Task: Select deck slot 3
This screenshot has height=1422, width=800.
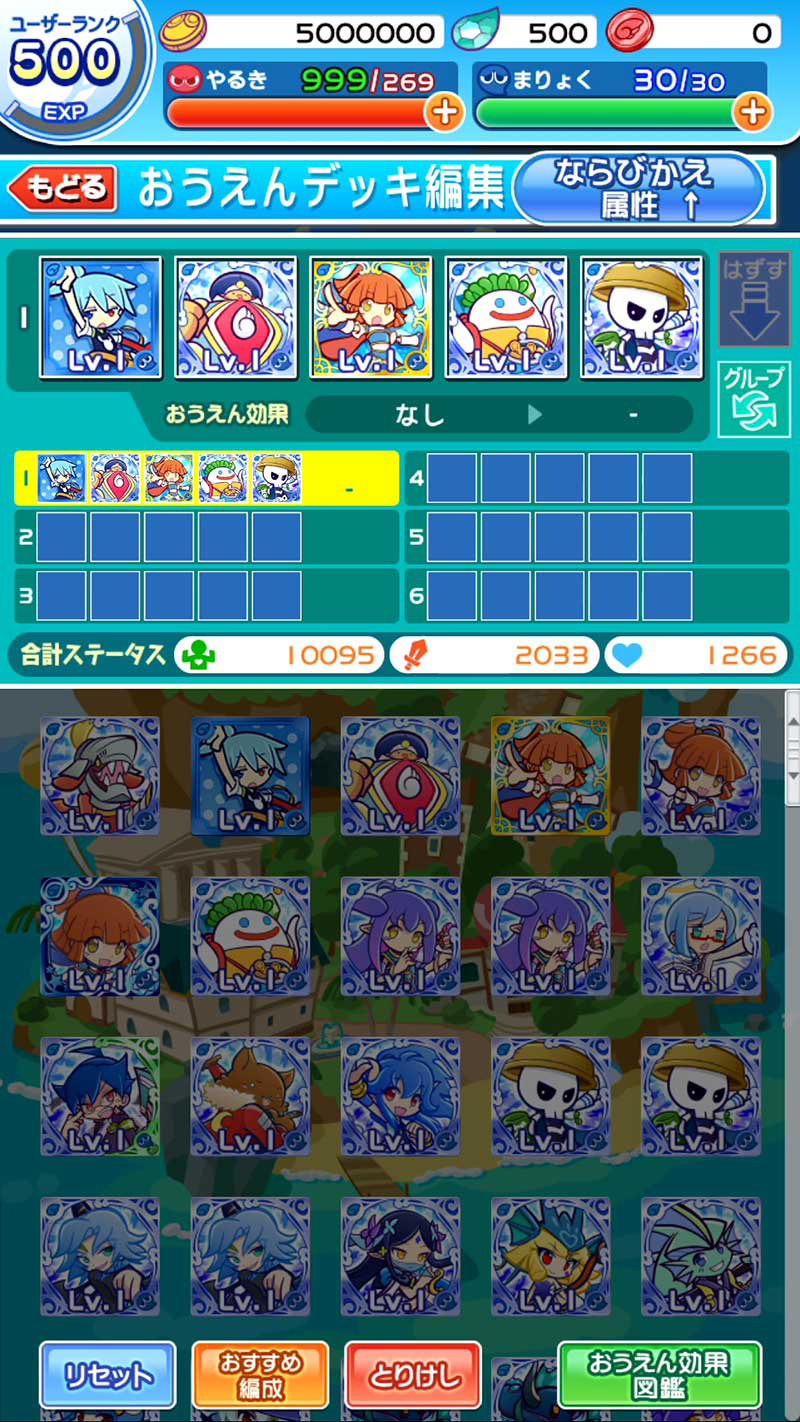Action: pos(205,596)
